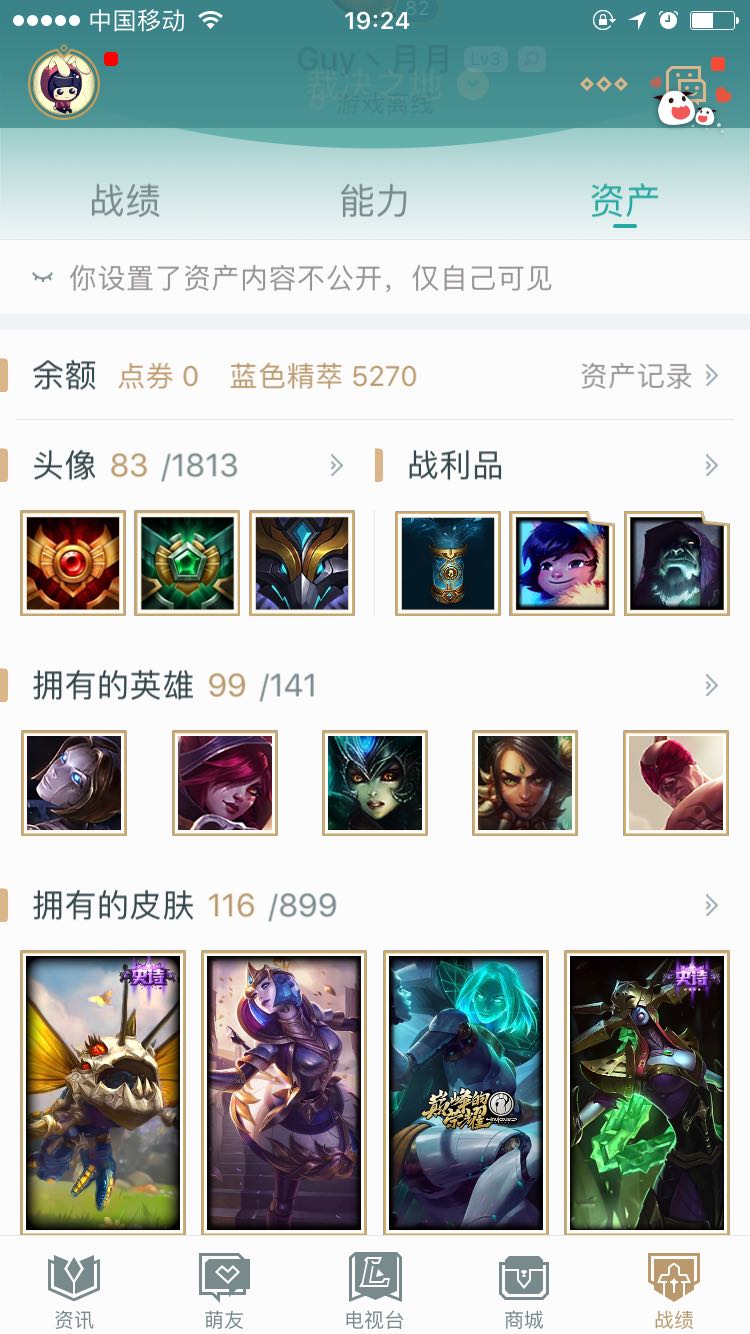Tap the privacy eye icon in the notice bar
Image resolution: width=750 pixels, height=1334 pixels.
[x=42, y=277]
